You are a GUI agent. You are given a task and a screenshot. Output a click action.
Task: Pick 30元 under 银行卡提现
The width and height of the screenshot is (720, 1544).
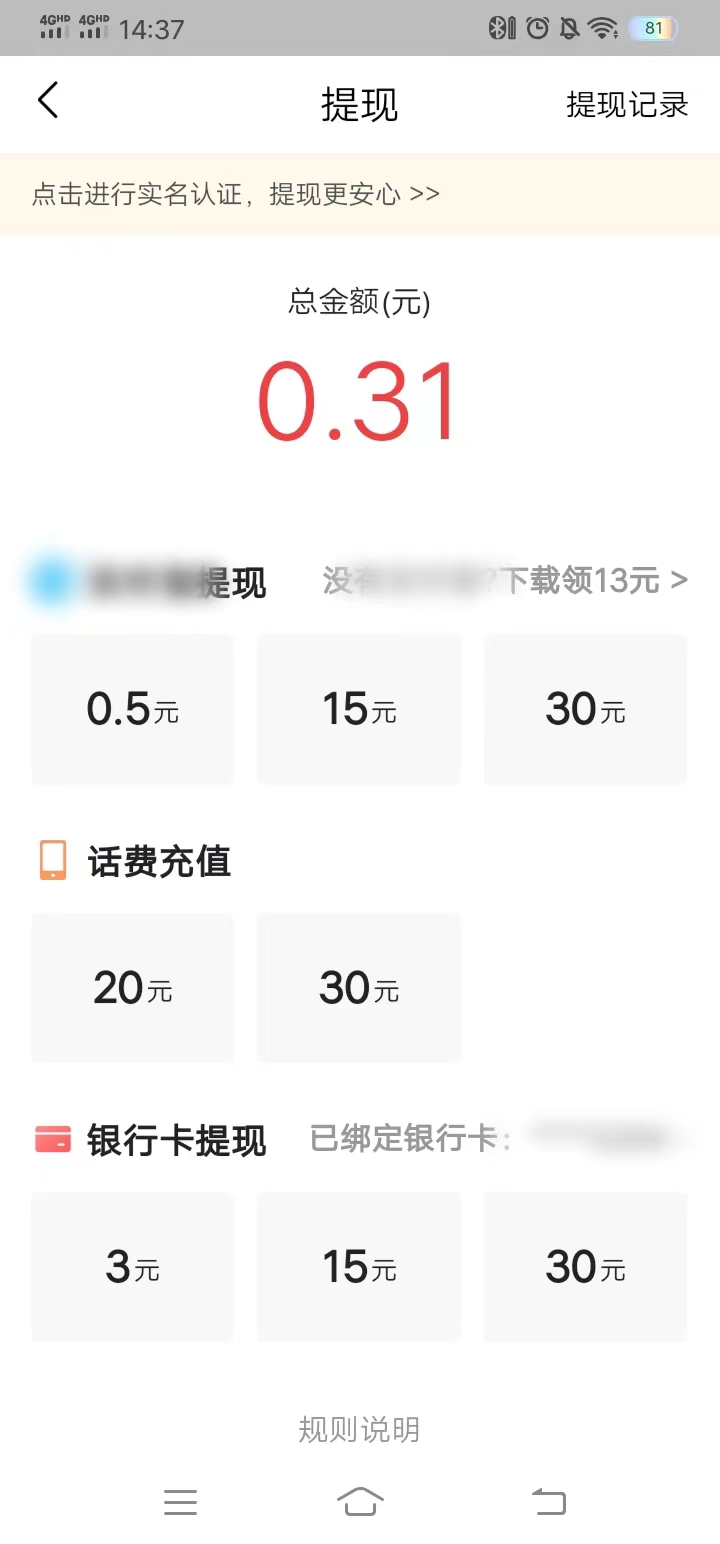point(584,1266)
